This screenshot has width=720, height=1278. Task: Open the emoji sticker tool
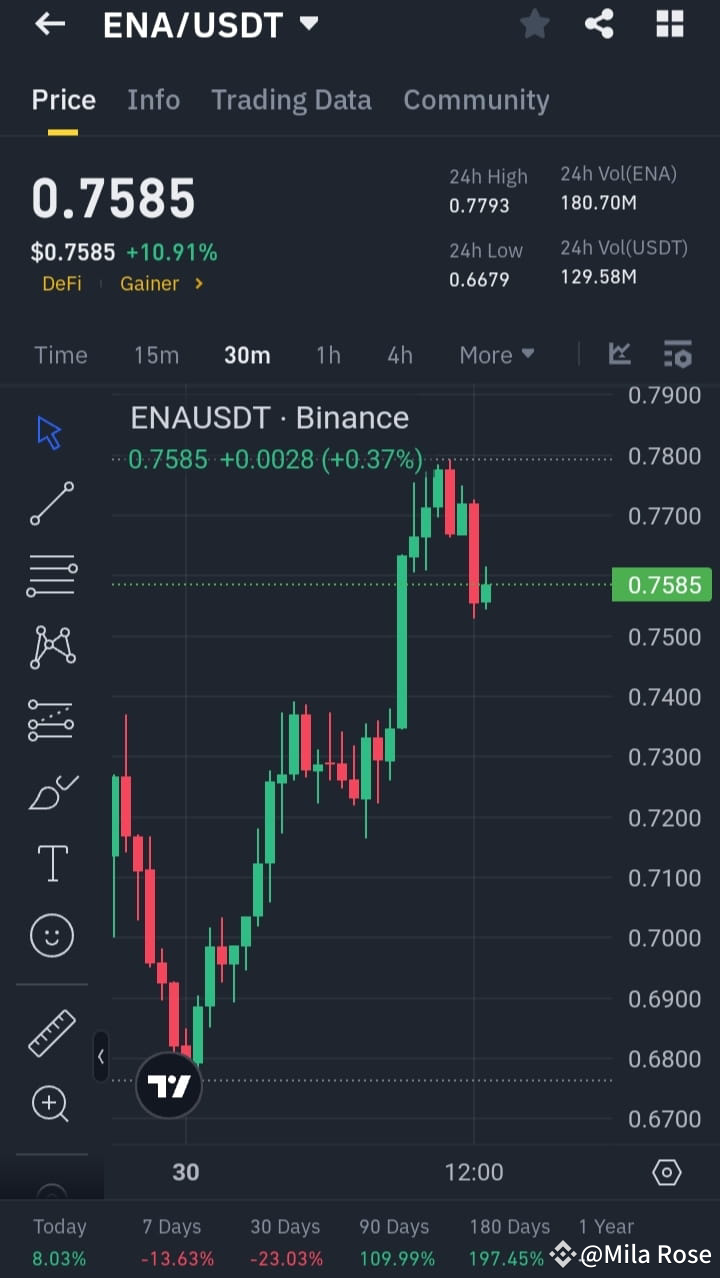coord(50,935)
